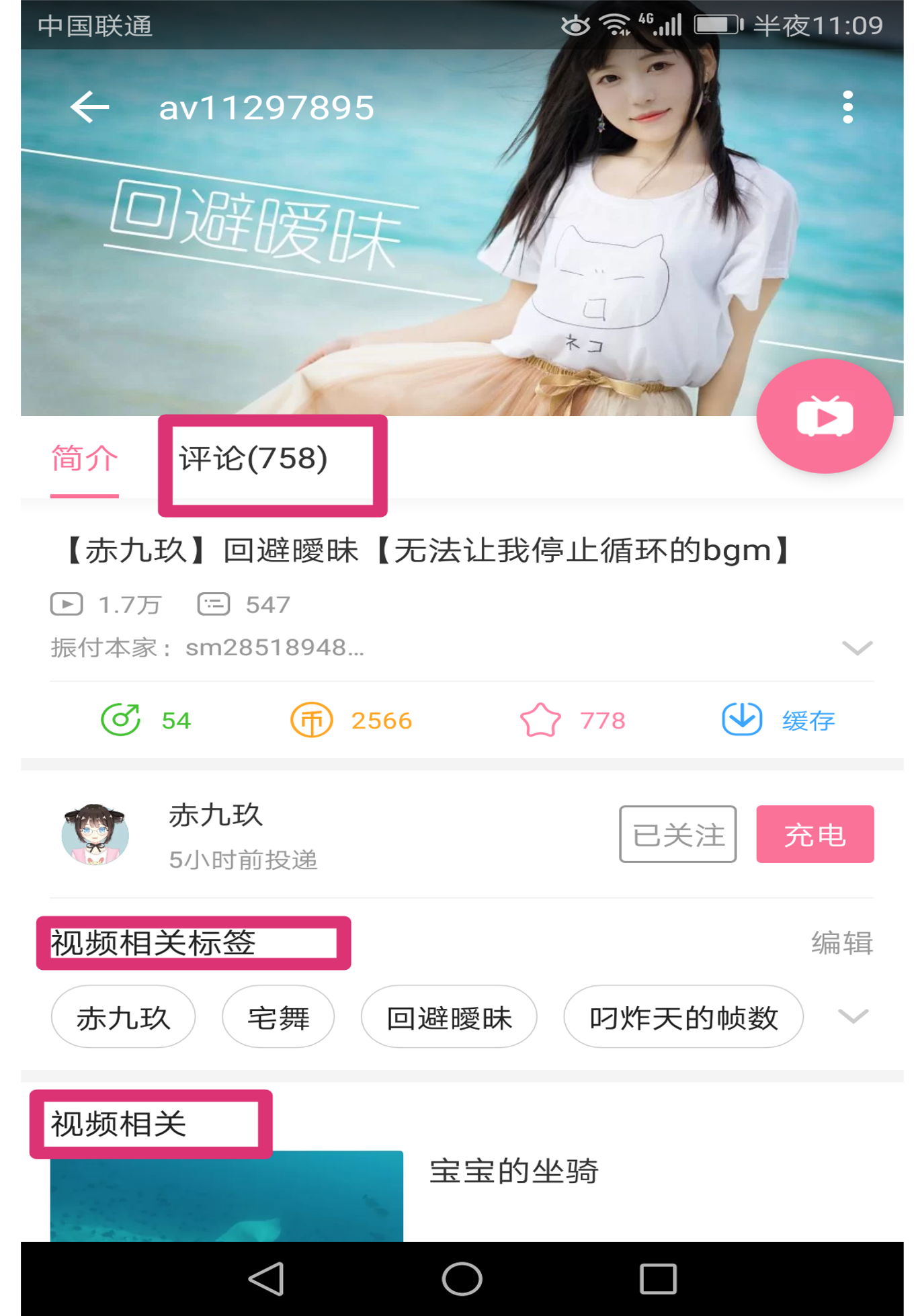Tap the 充电 button
This screenshot has height=1316, width=918.
[x=815, y=835]
